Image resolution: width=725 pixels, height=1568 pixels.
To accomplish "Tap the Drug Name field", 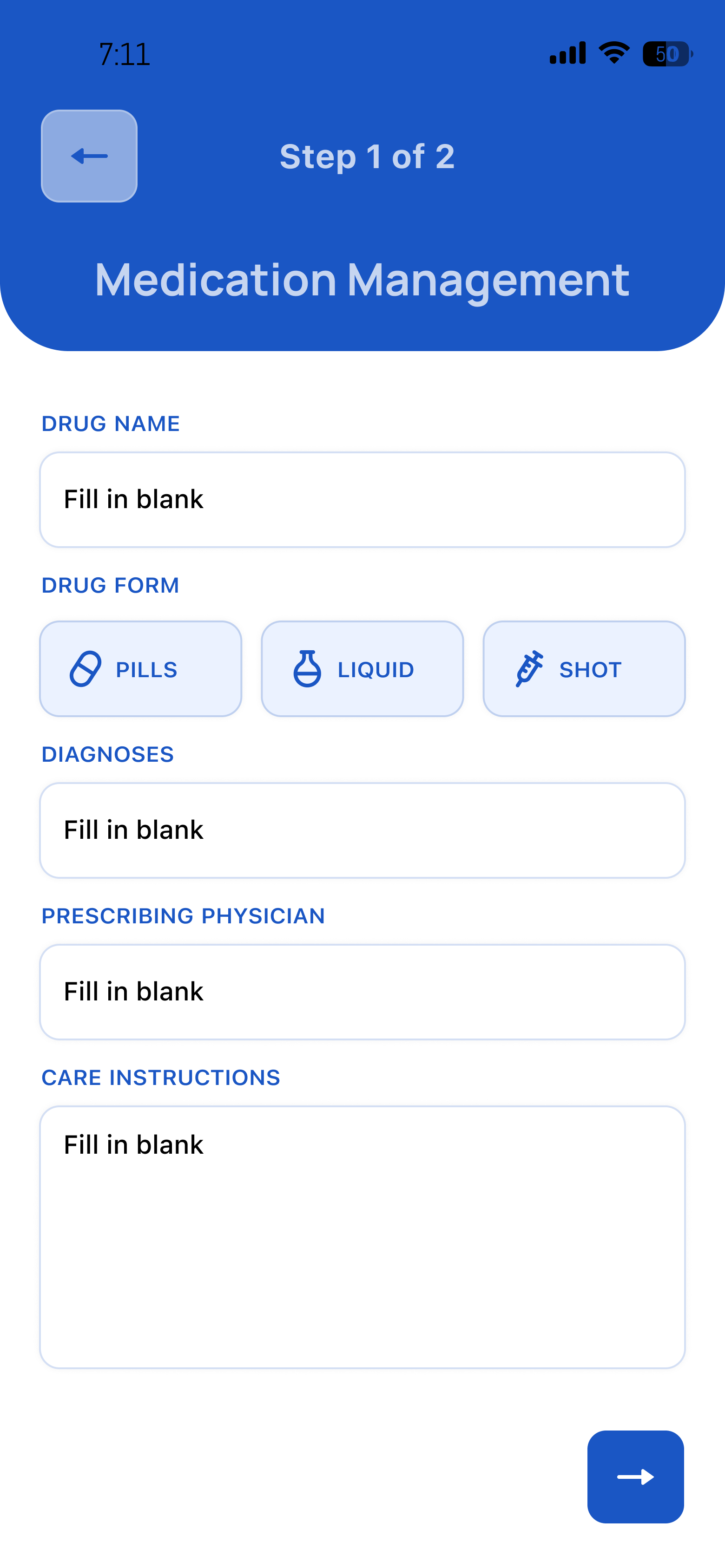I will coord(362,500).
